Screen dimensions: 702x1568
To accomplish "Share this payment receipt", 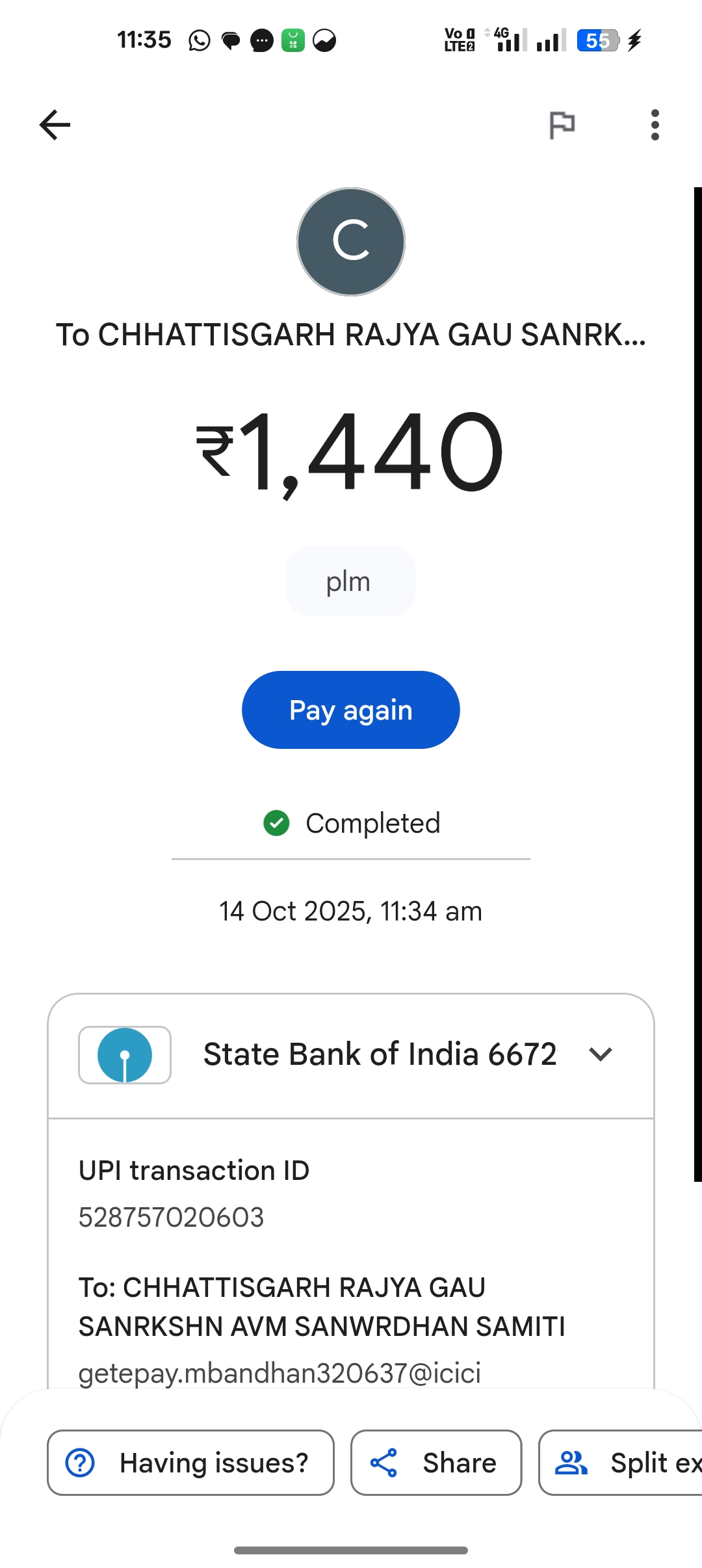I will [436, 1463].
